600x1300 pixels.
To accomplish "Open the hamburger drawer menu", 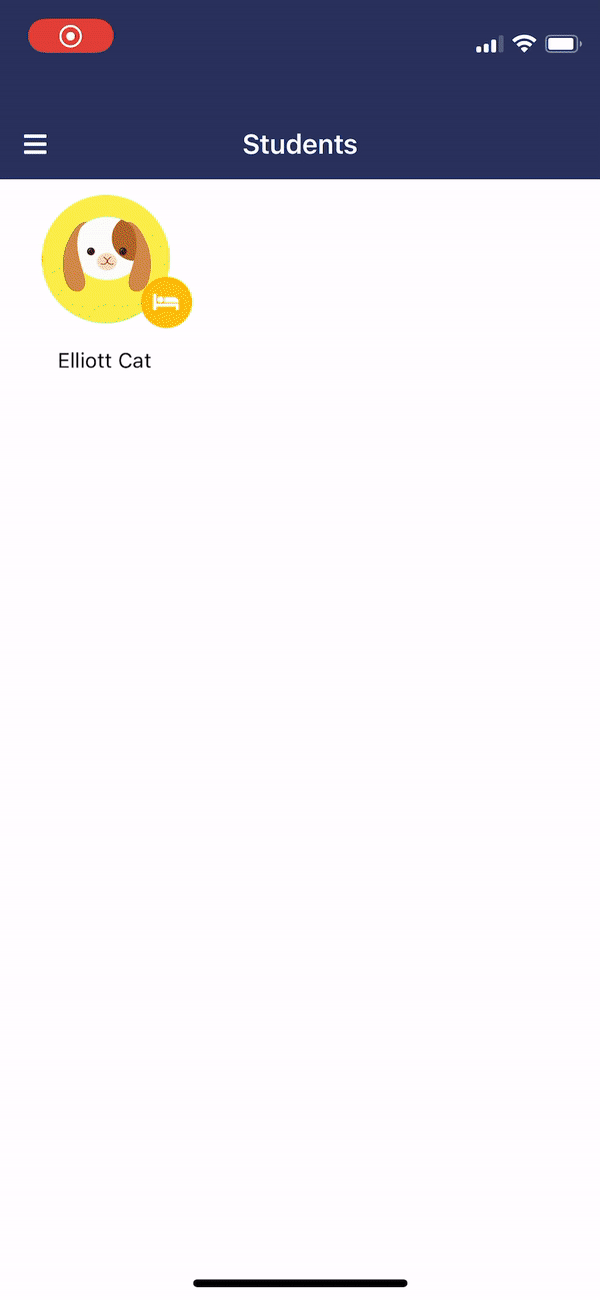I will (x=35, y=145).
